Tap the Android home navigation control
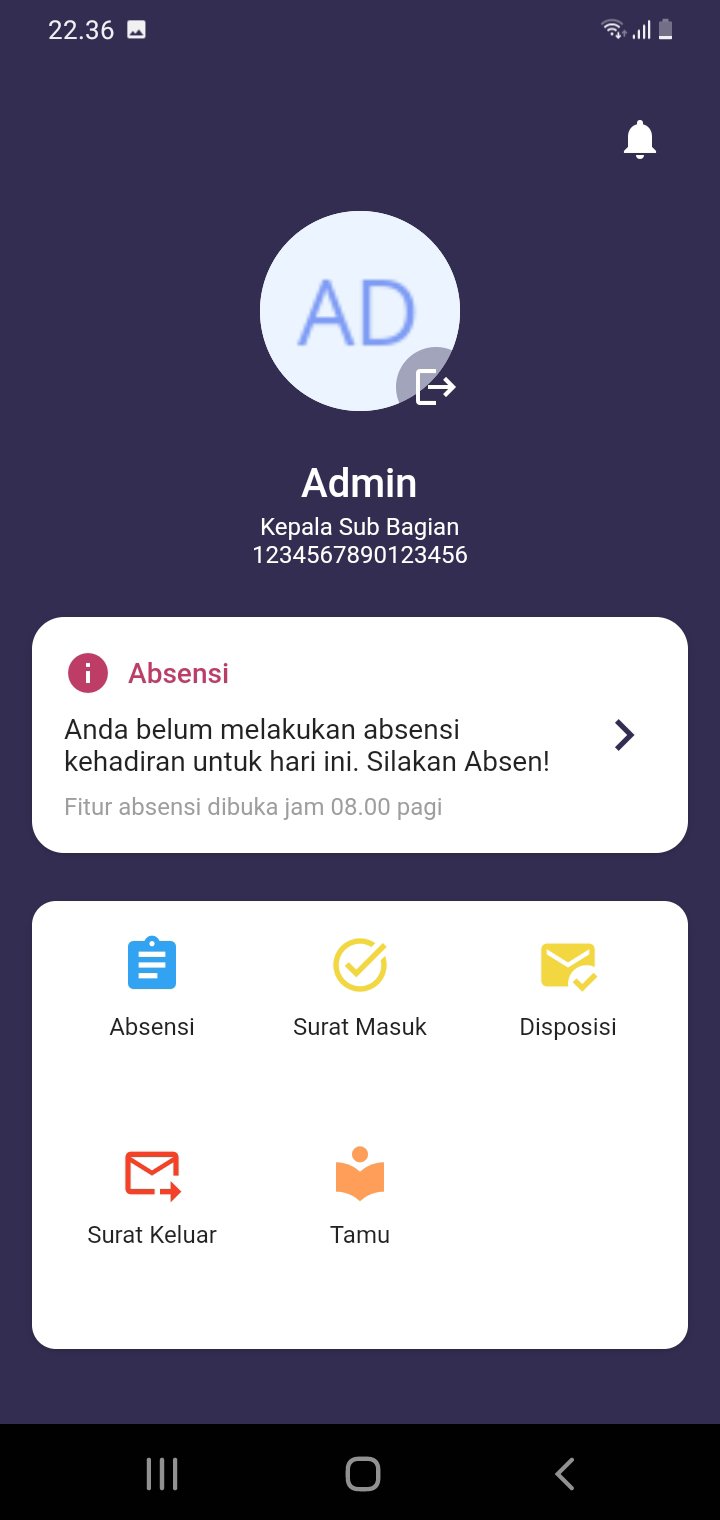 coord(362,1472)
